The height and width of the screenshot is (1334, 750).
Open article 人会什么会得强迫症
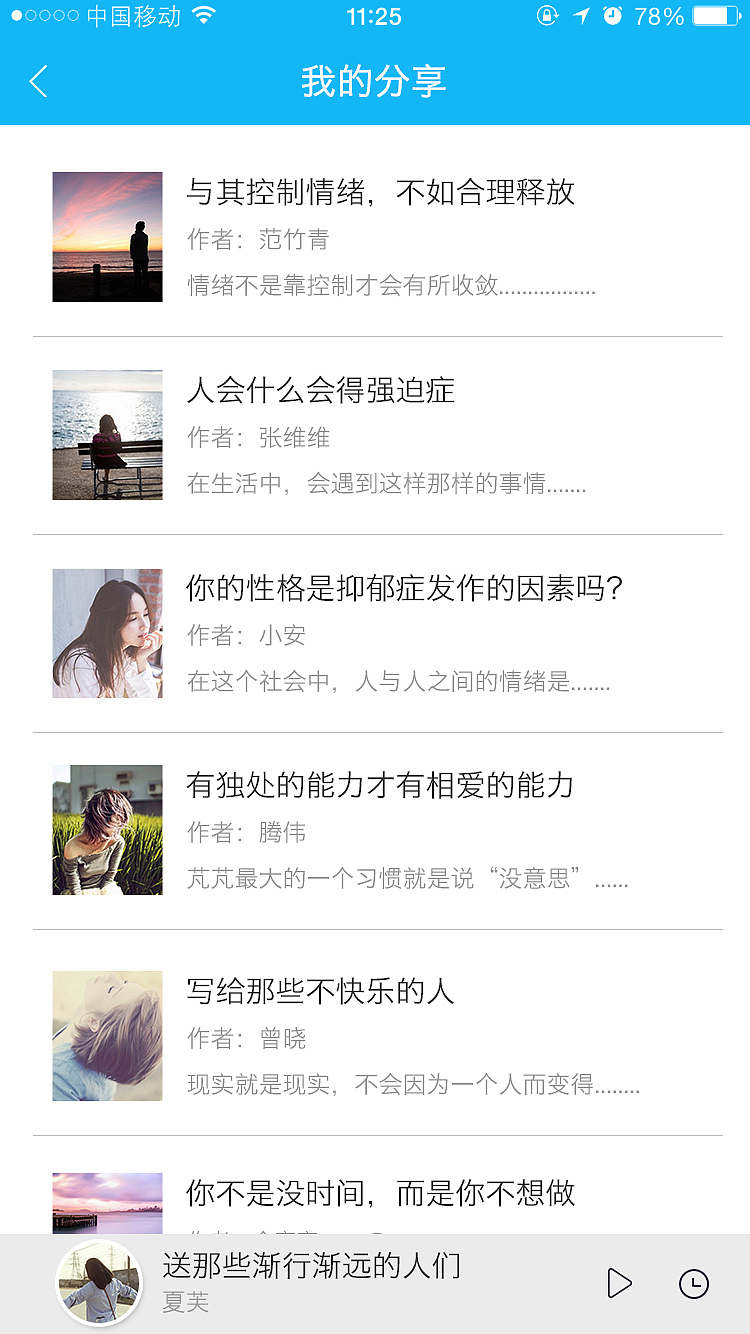click(x=320, y=390)
